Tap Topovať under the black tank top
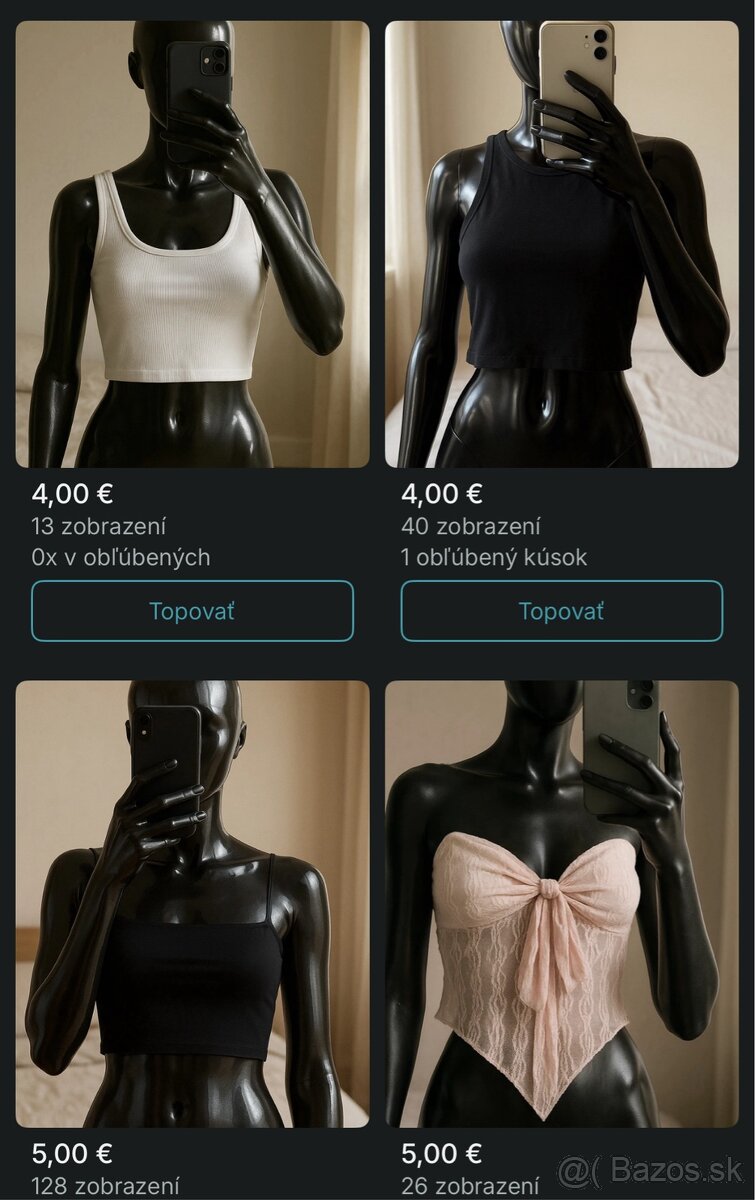 point(561,611)
